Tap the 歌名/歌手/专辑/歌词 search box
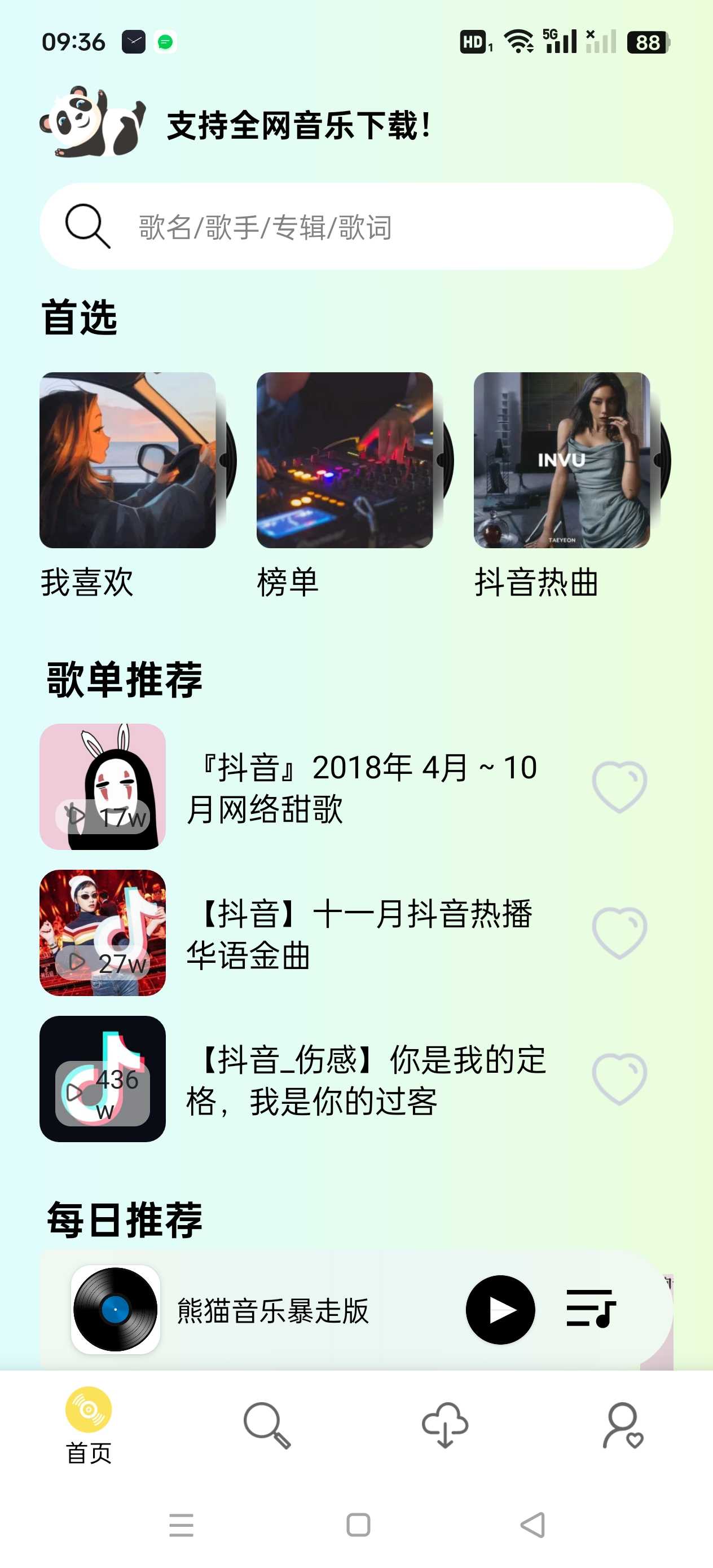The image size is (713, 1568). (356, 226)
